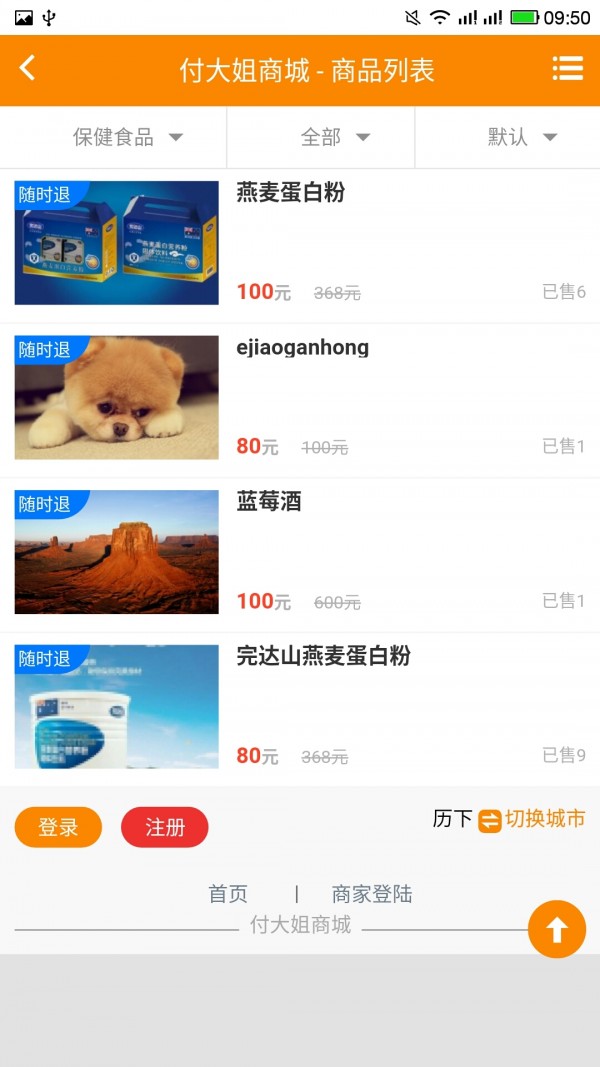Open the 默认 sort dropdown
Image resolution: width=600 pixels, height=1067 pixels.
521,137
